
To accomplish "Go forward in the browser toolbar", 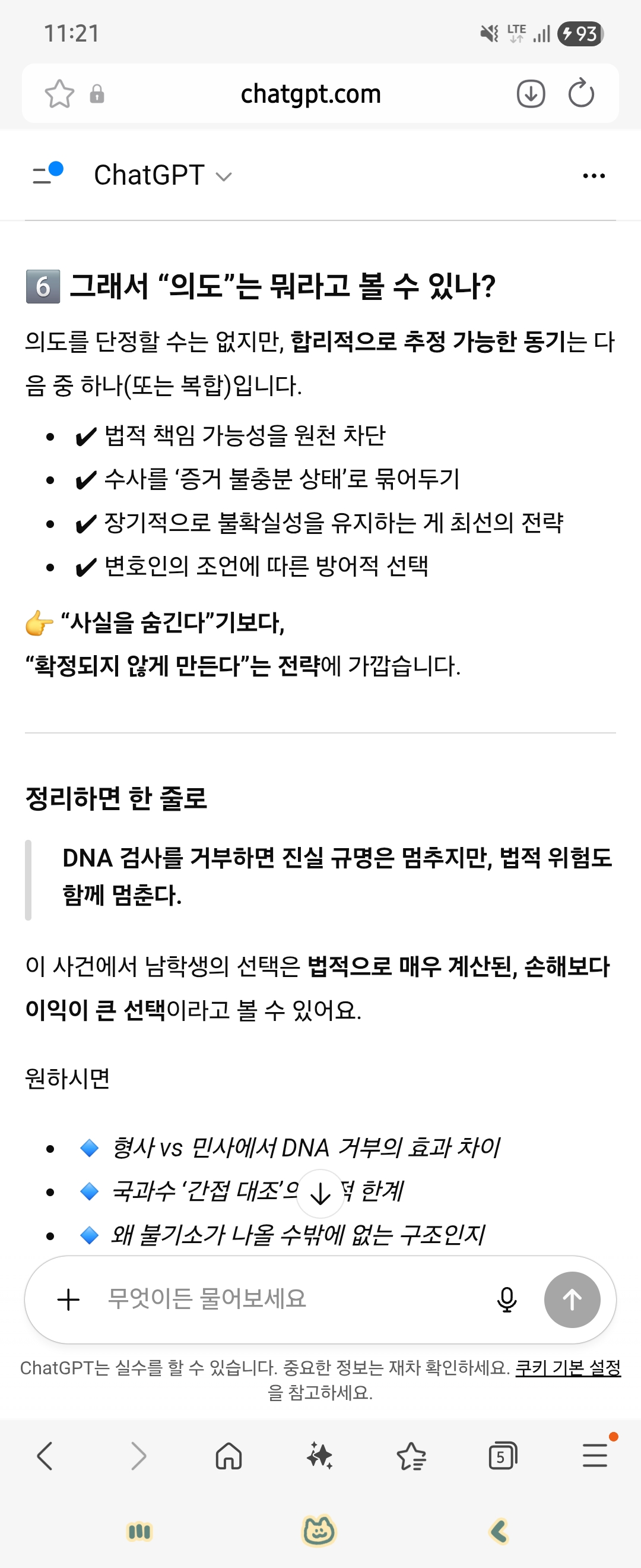I will (139, 1456).
